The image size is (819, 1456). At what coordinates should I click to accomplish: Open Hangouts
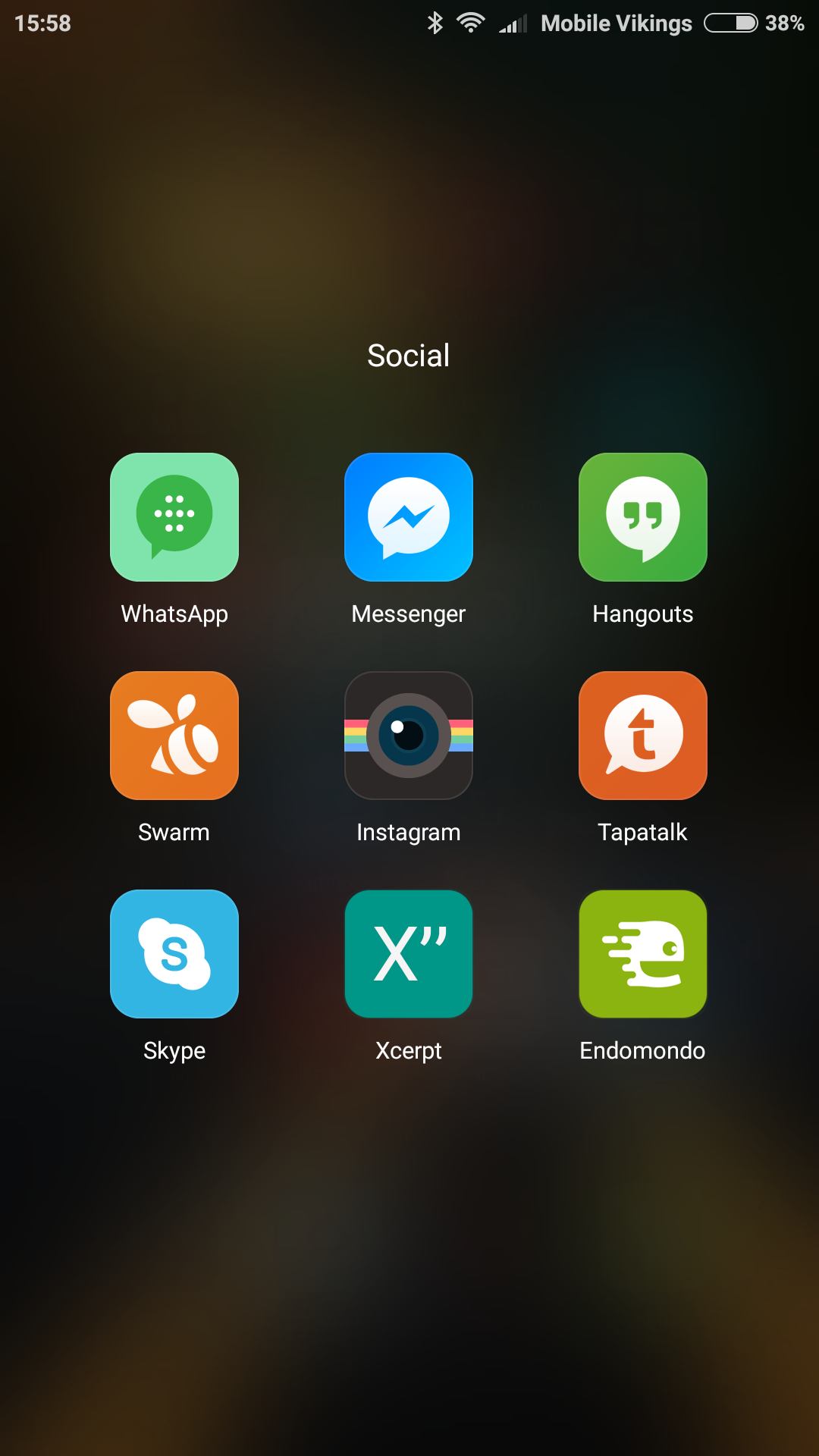pos(643,517)
